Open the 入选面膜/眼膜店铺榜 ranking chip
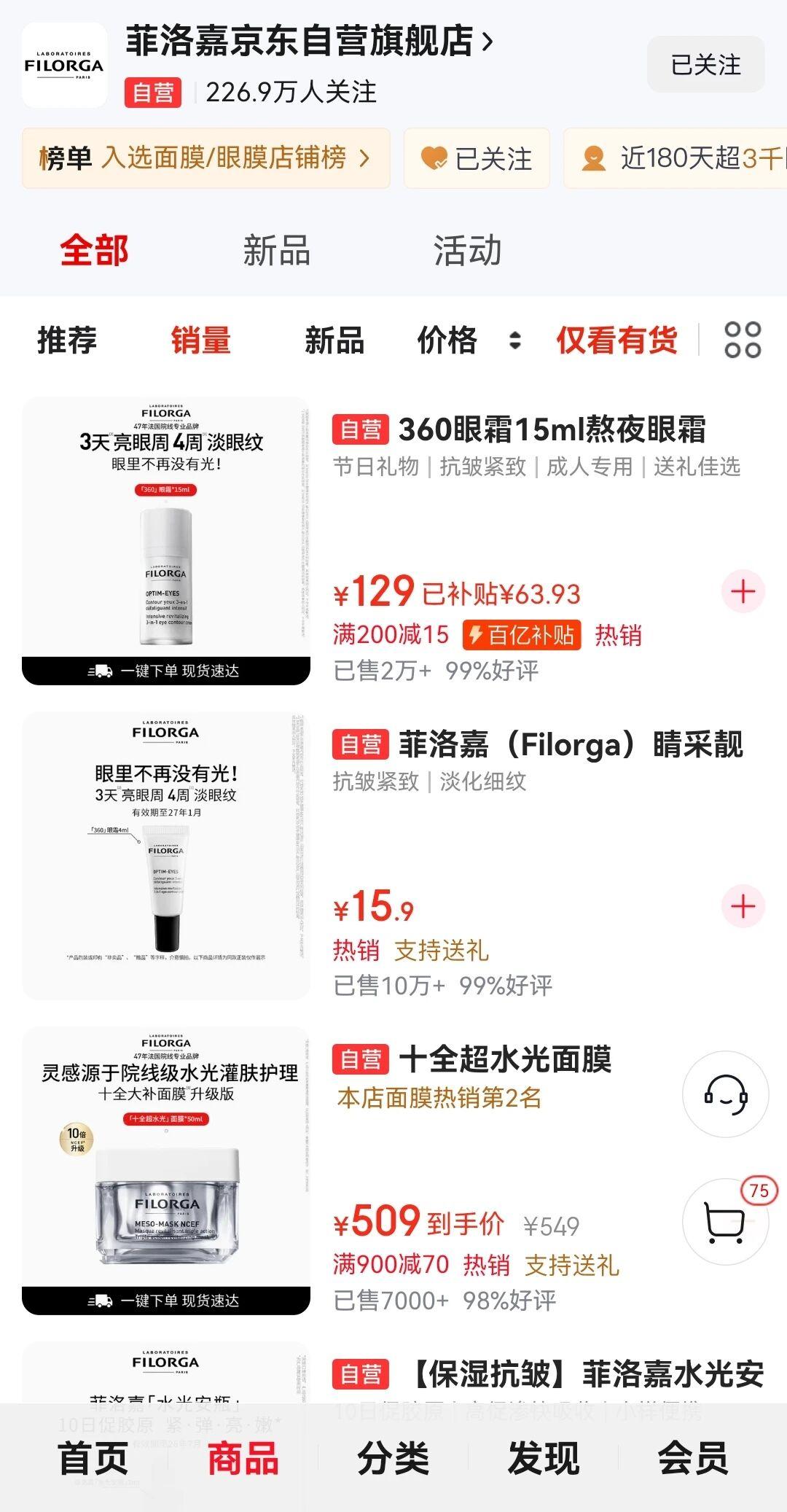The image size is (787, 1512). pyautogui.click(x=205, y=157)
